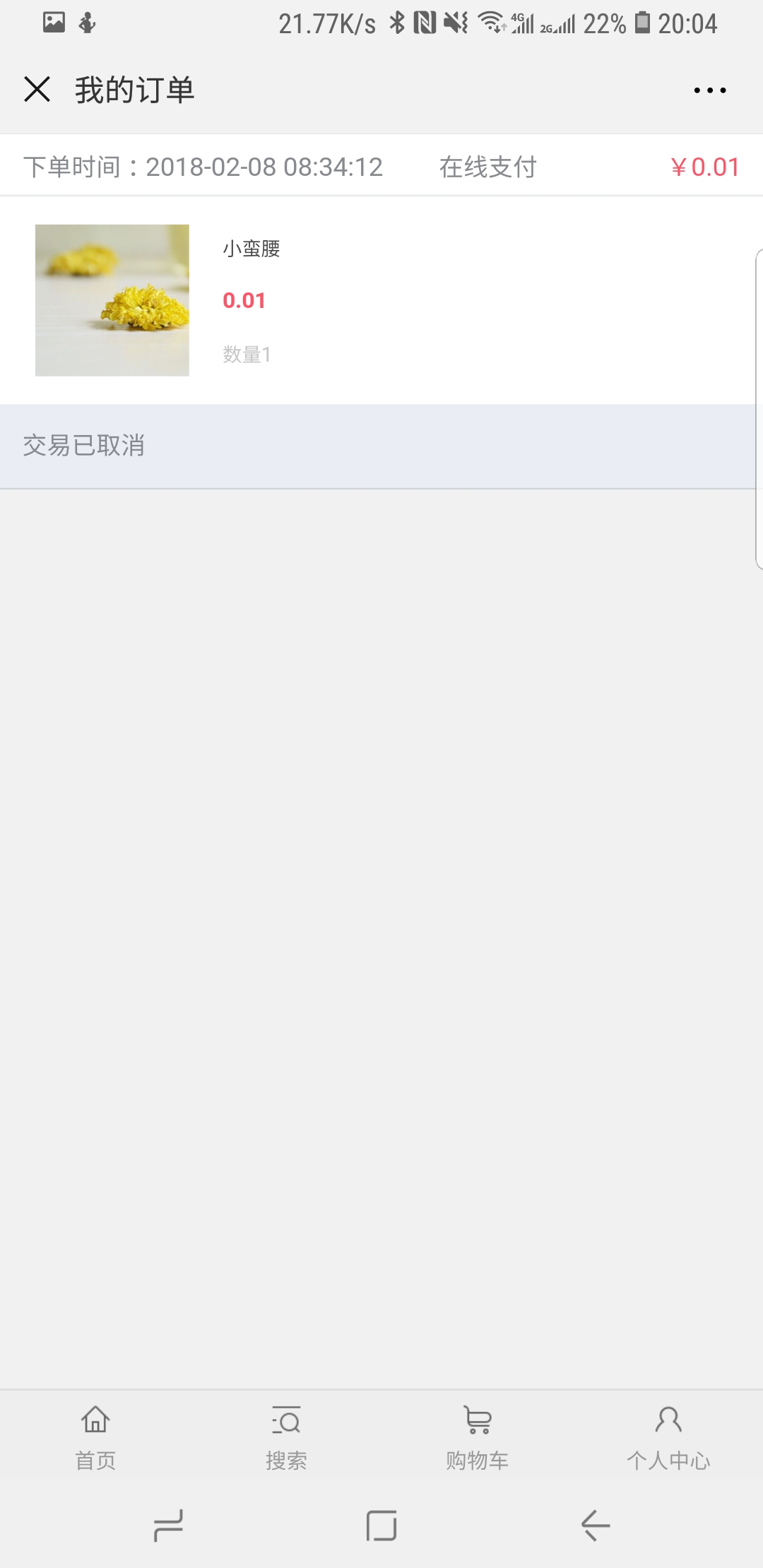Tap the system back button
The image size is (763, 1568).
point(596,1526)
